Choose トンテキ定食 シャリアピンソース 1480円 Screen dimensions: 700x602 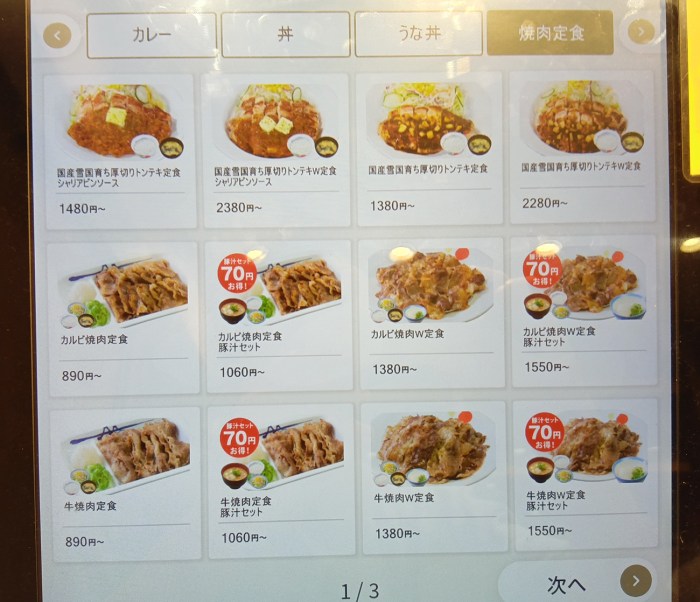coord(120,150)
